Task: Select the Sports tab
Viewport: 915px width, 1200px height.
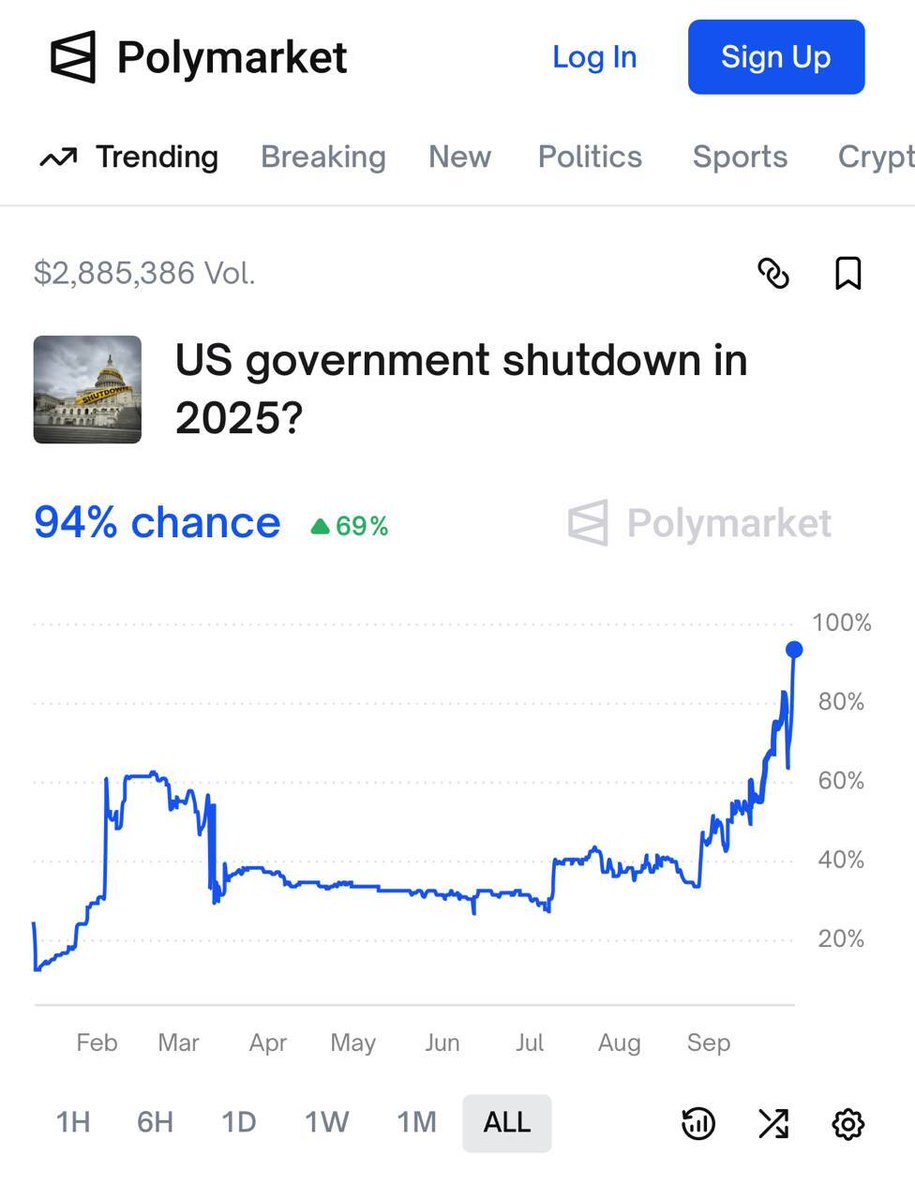Action: click(740, 157)
